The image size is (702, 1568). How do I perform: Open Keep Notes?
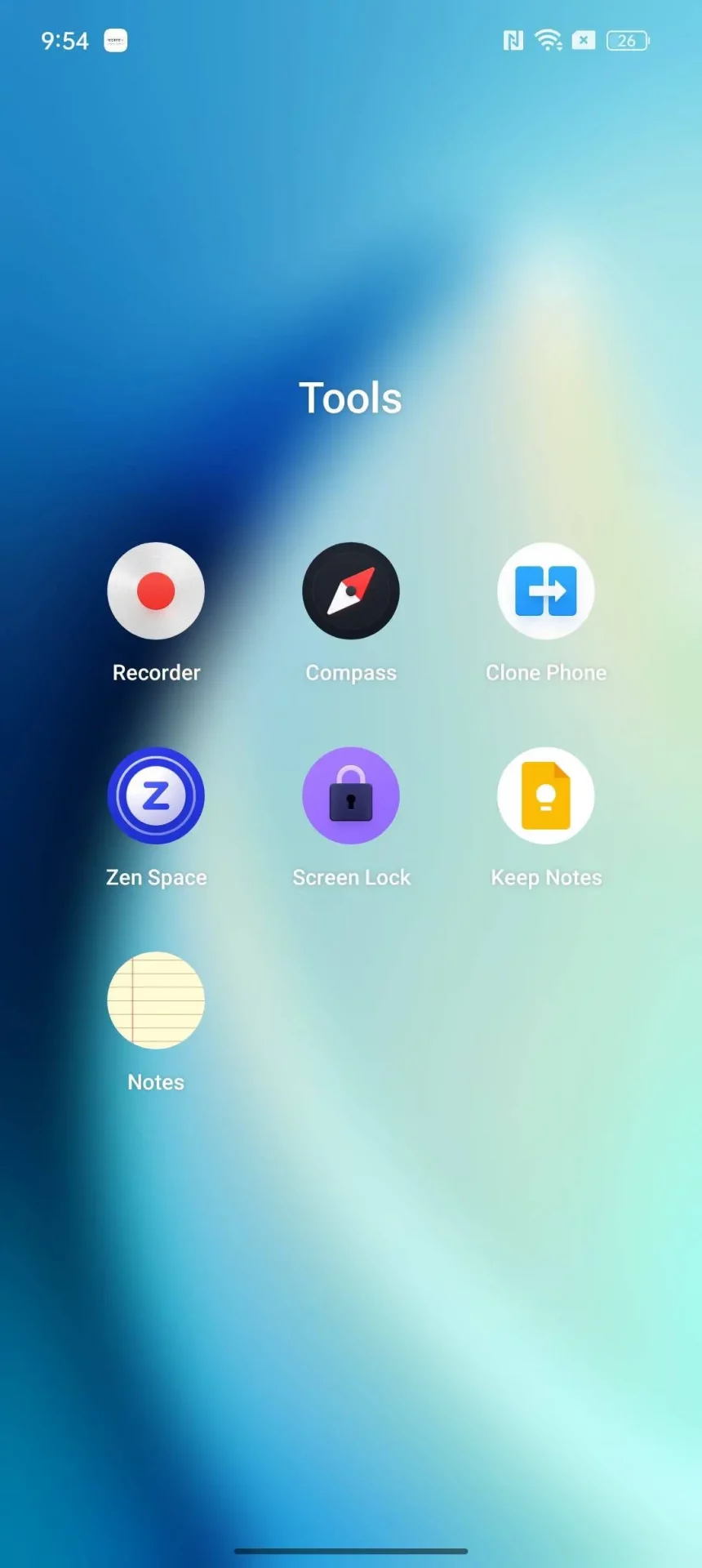tap(546, 795)
